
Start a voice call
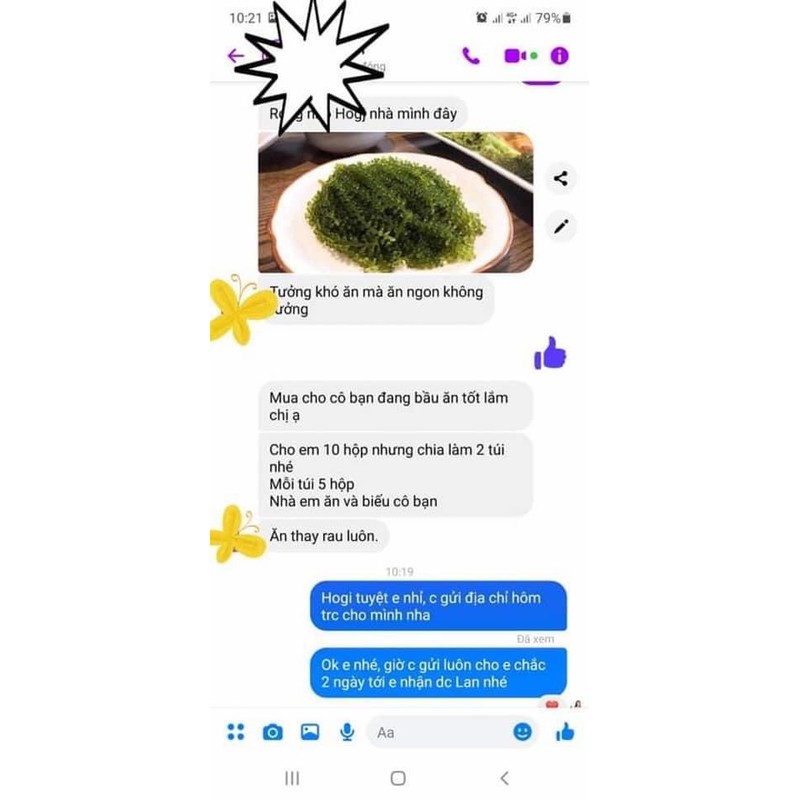[471, 56]
